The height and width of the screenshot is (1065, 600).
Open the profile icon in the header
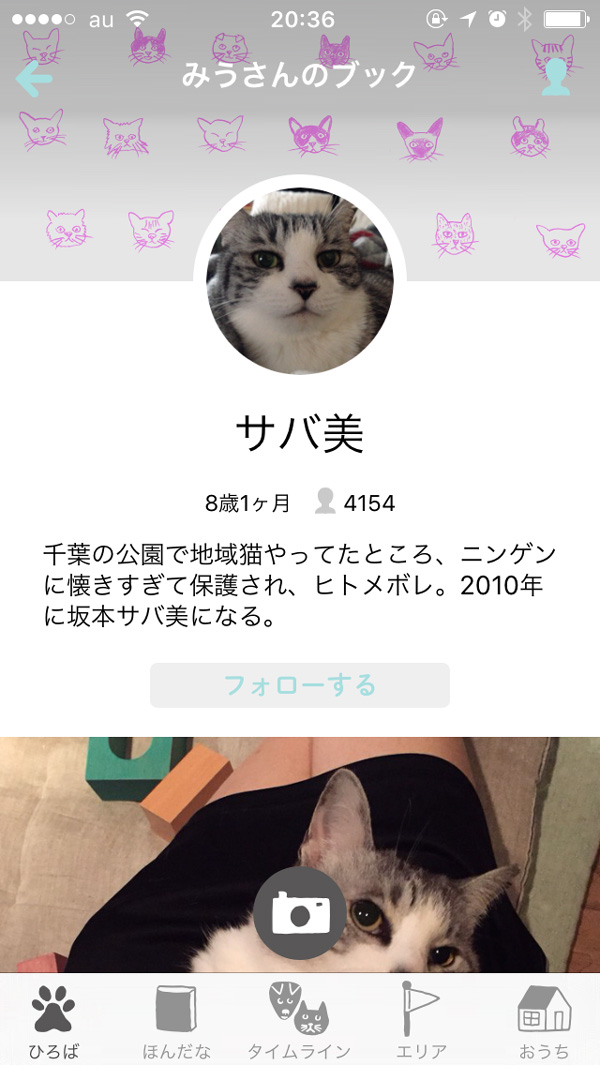pos(554,77)
